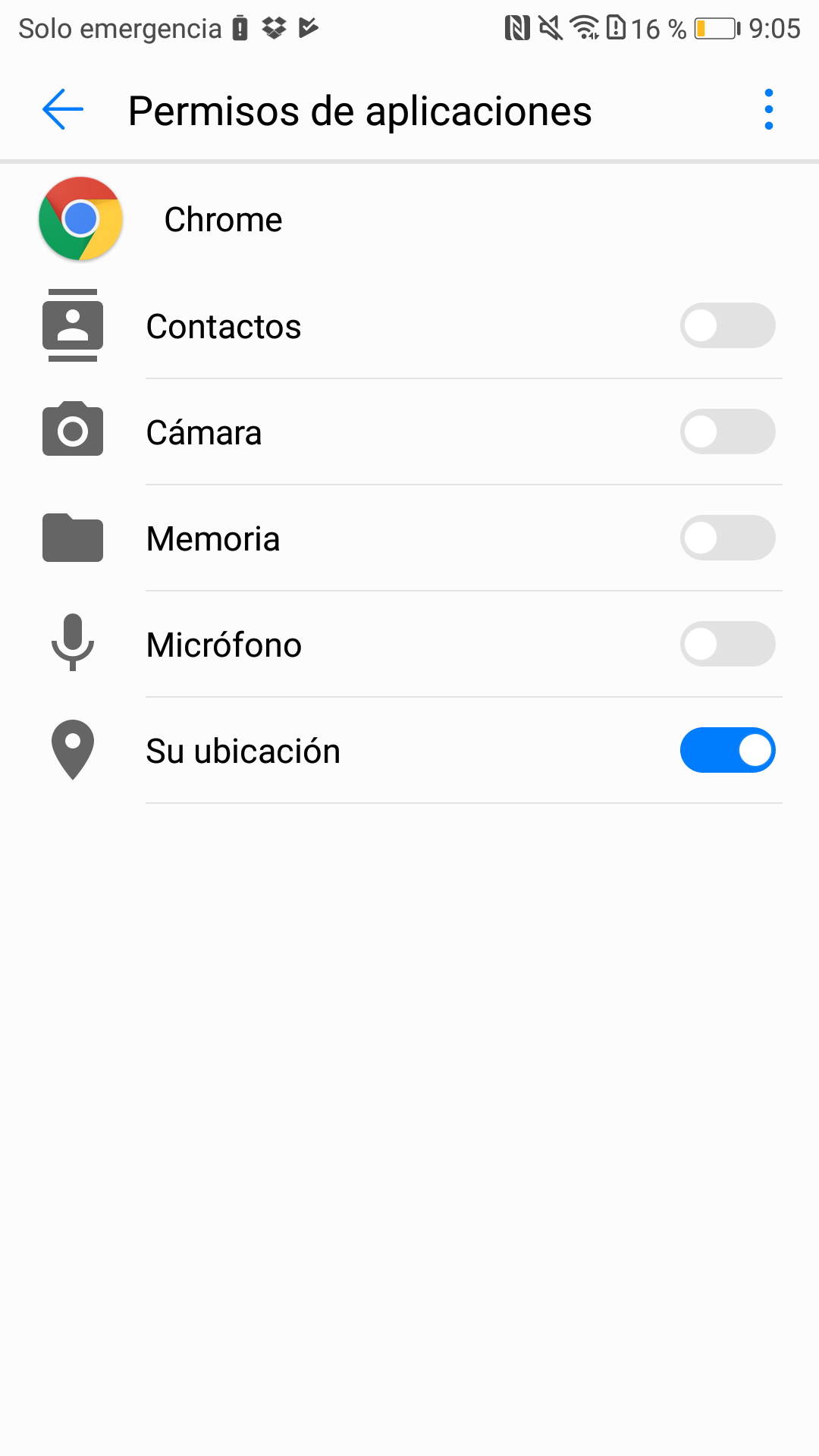
Task: Enable the Contactos permission
Action: pos(727,326)
